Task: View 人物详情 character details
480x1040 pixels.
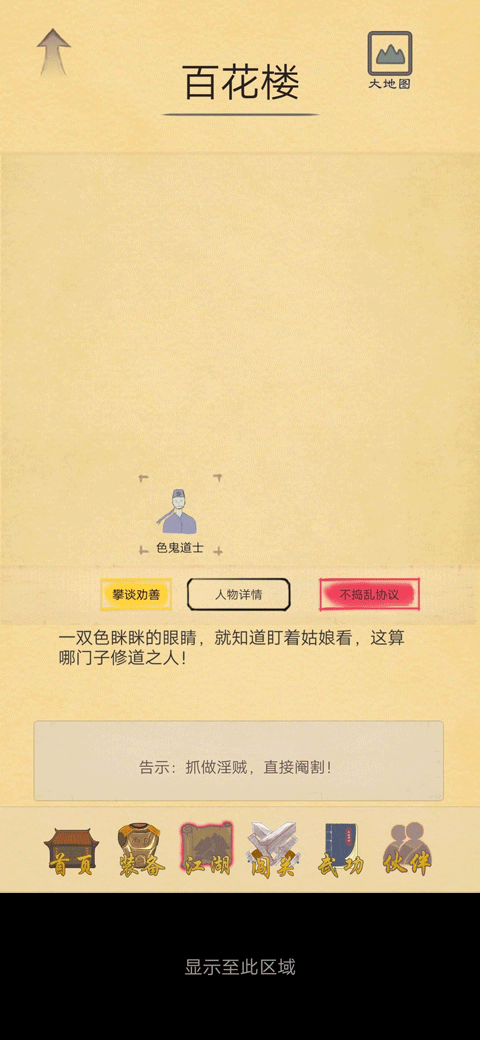Action: (x=239, y=594)
